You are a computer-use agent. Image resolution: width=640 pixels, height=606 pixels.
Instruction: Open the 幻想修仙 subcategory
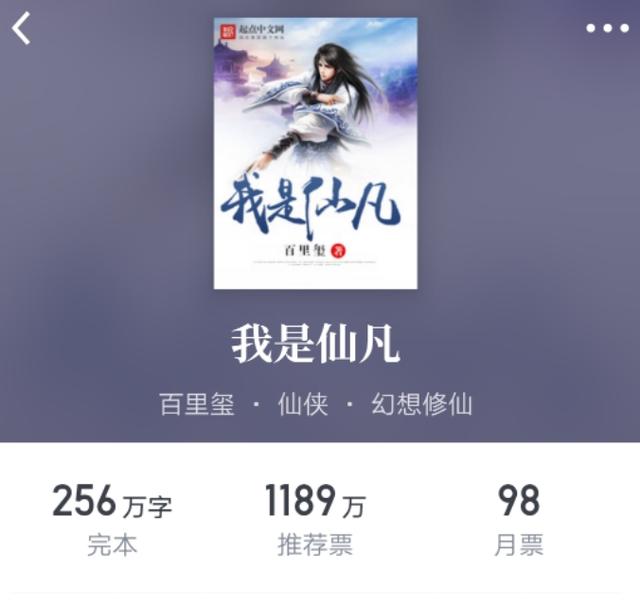pos(421,405)
